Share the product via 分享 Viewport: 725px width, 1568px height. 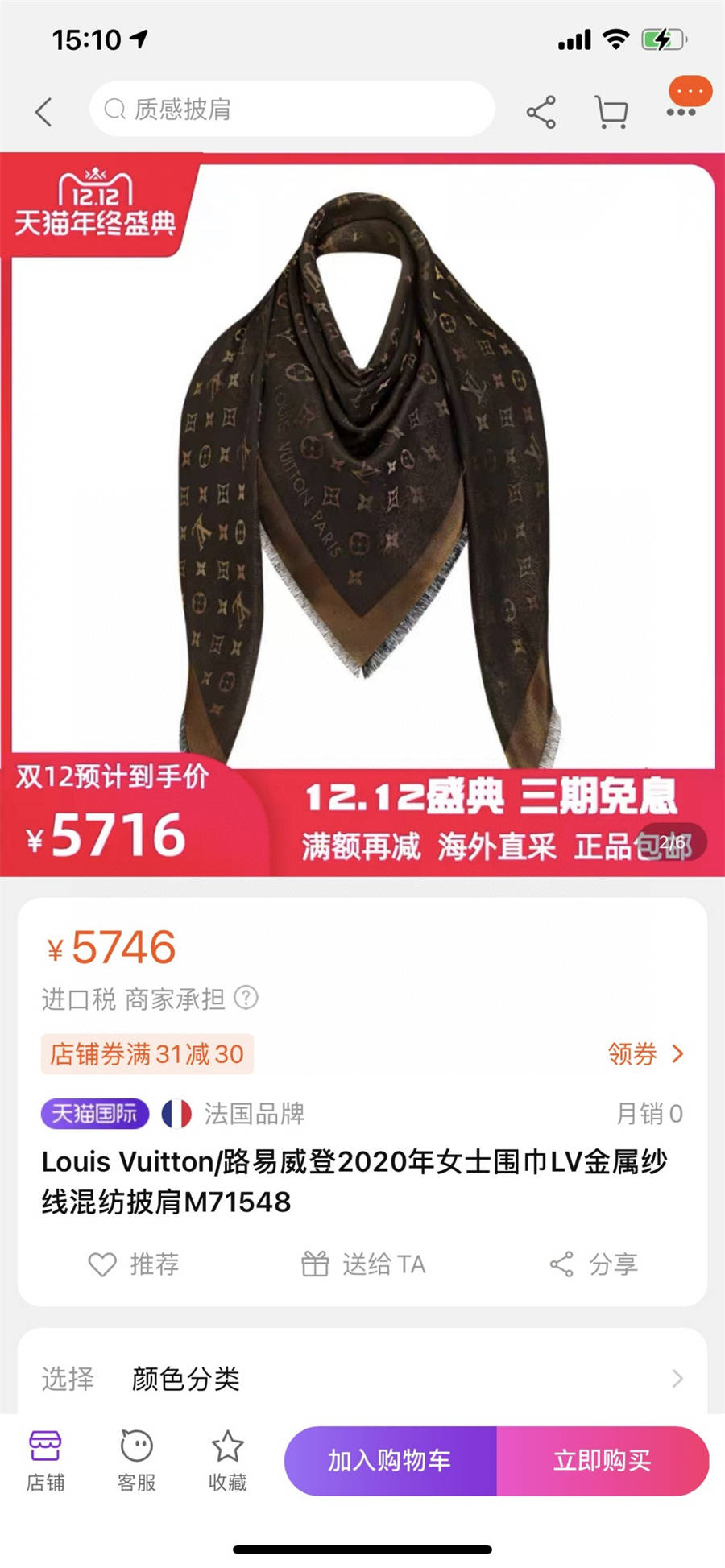594,1264
